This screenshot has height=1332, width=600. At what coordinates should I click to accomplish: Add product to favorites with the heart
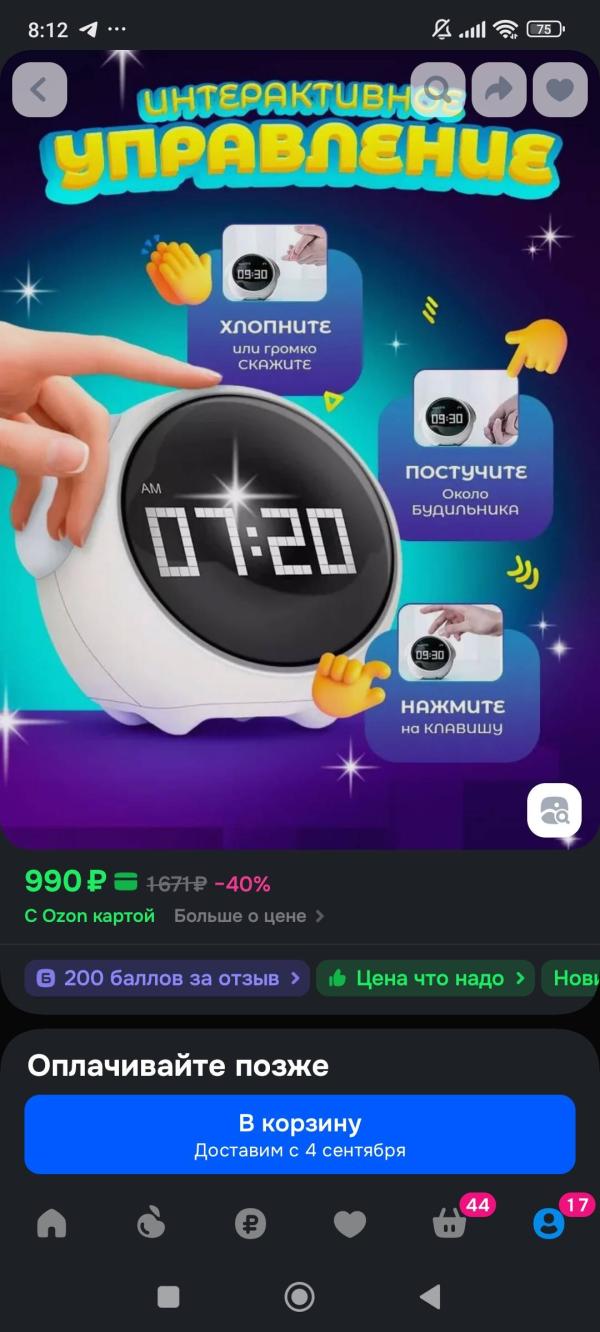pos(560,90)
